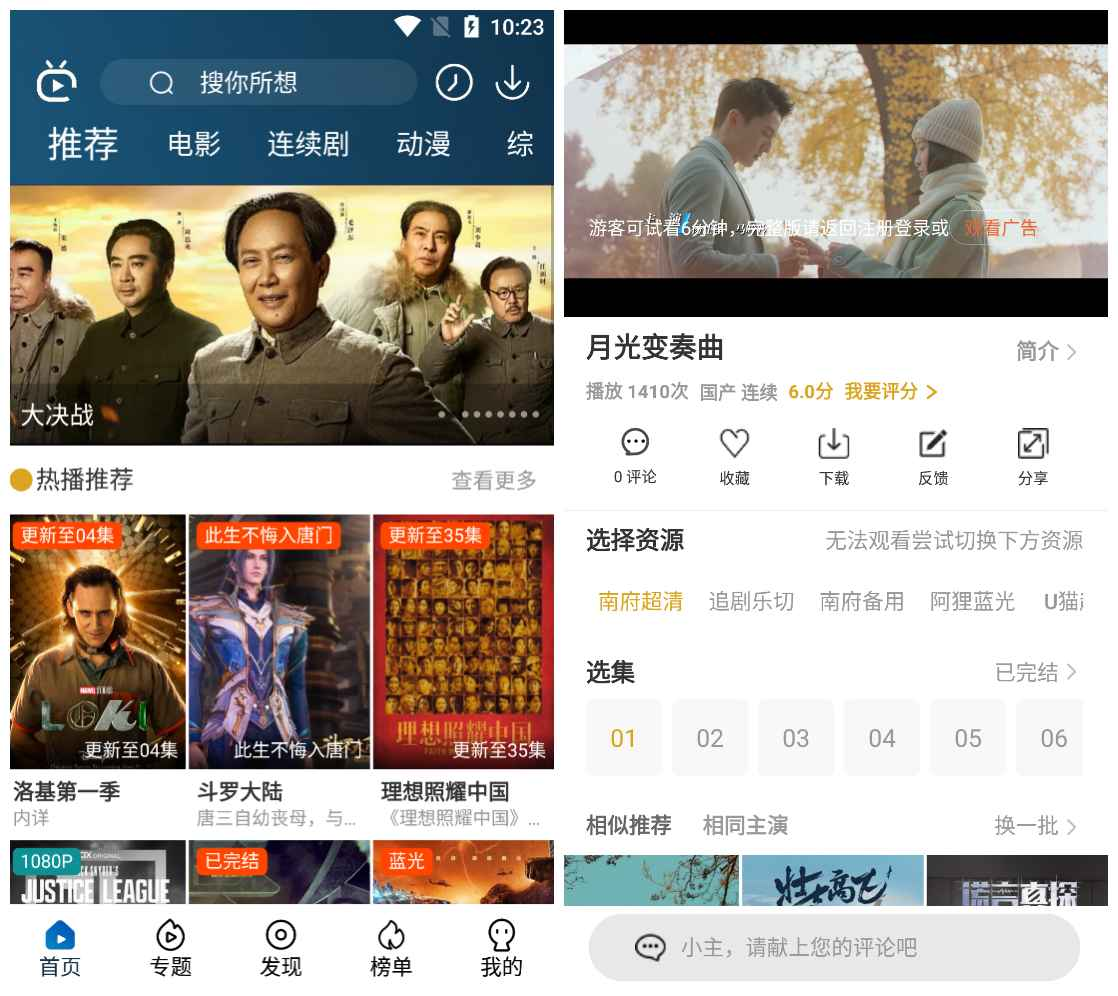1118x996 pixels.
Task: Switch to the 榜单 bottom tab
Action: click(x=391, y=949)
